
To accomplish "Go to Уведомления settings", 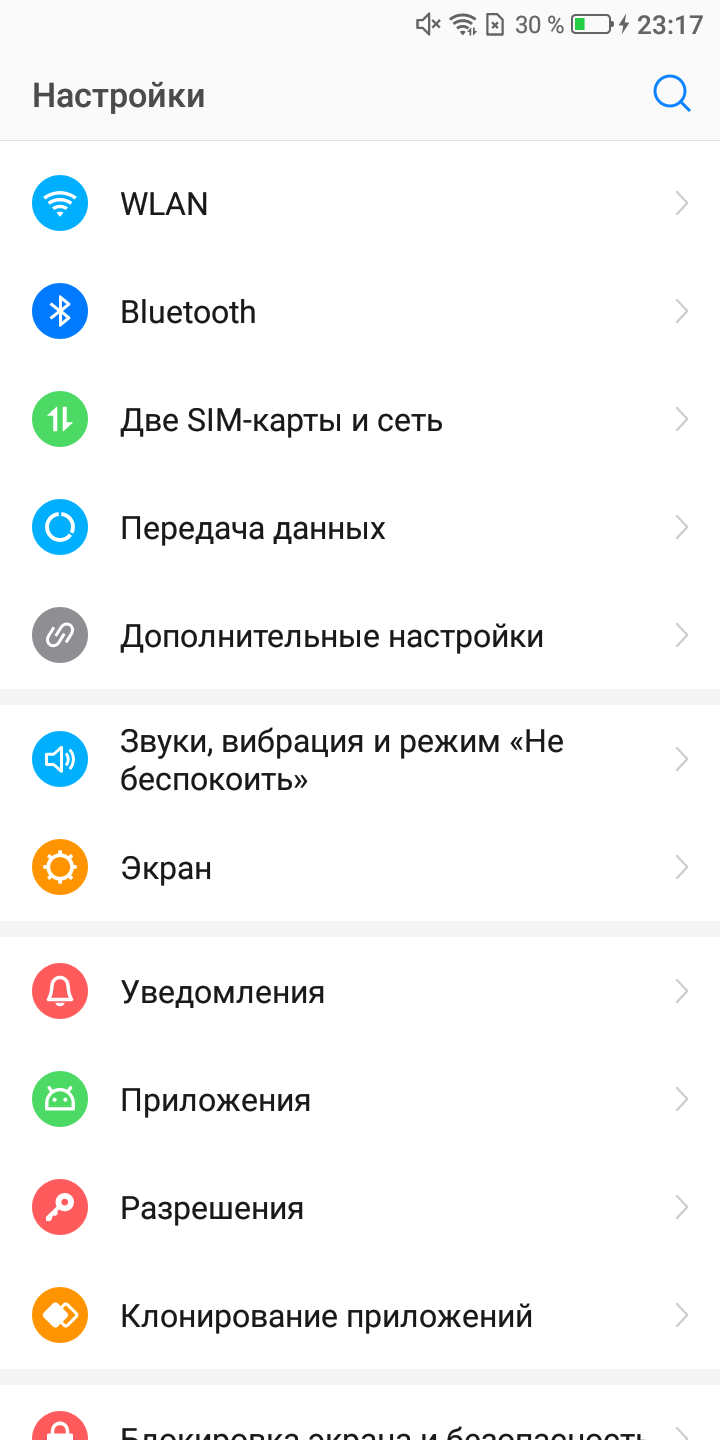I will click(x=360, y=992).
